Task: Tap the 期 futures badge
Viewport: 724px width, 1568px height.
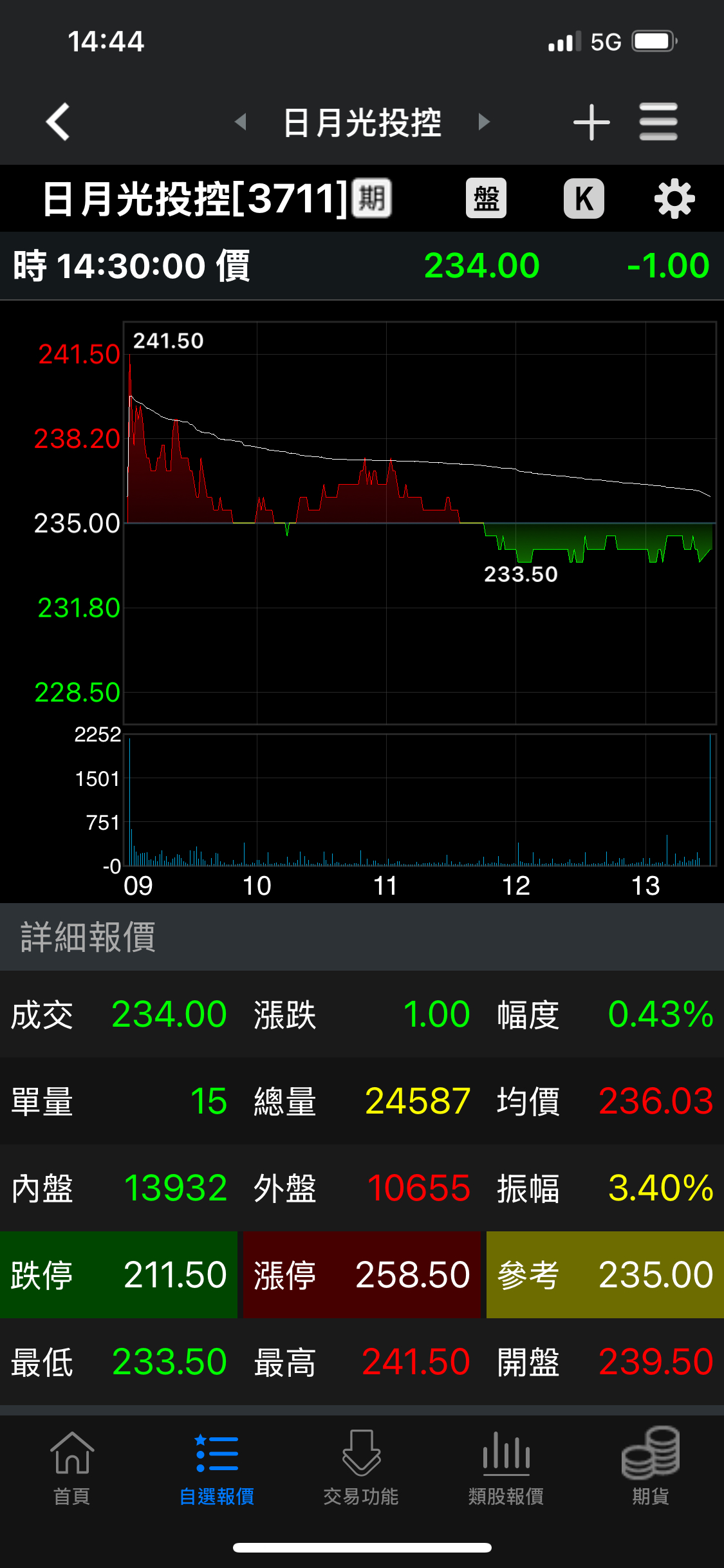Action: [x=372, y=198]
